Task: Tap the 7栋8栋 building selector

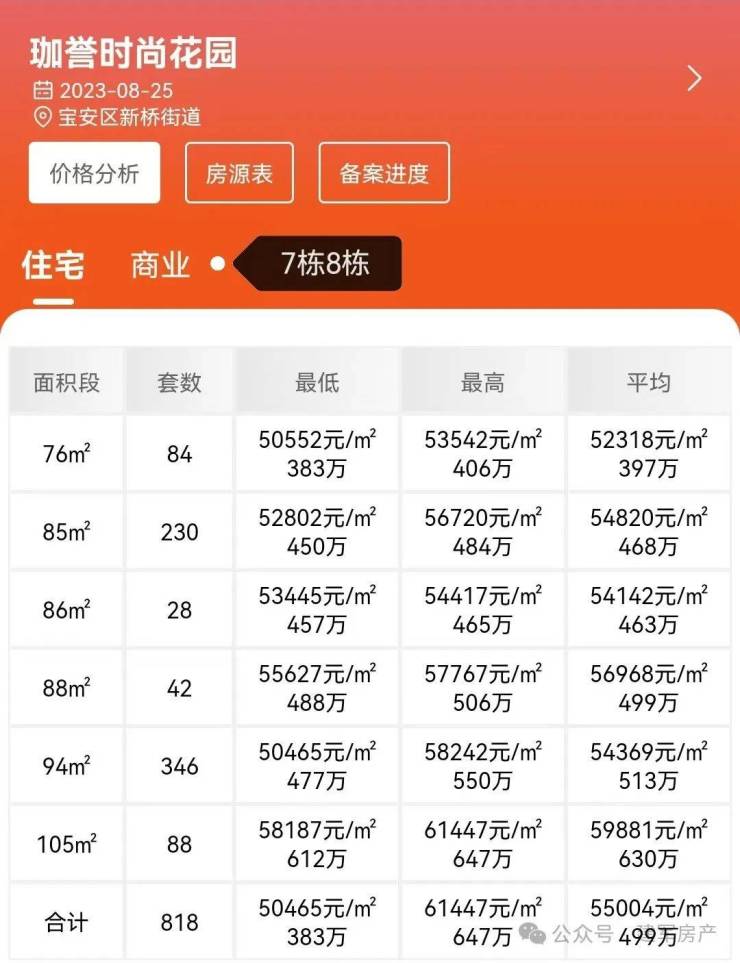Action: (324, 263)
